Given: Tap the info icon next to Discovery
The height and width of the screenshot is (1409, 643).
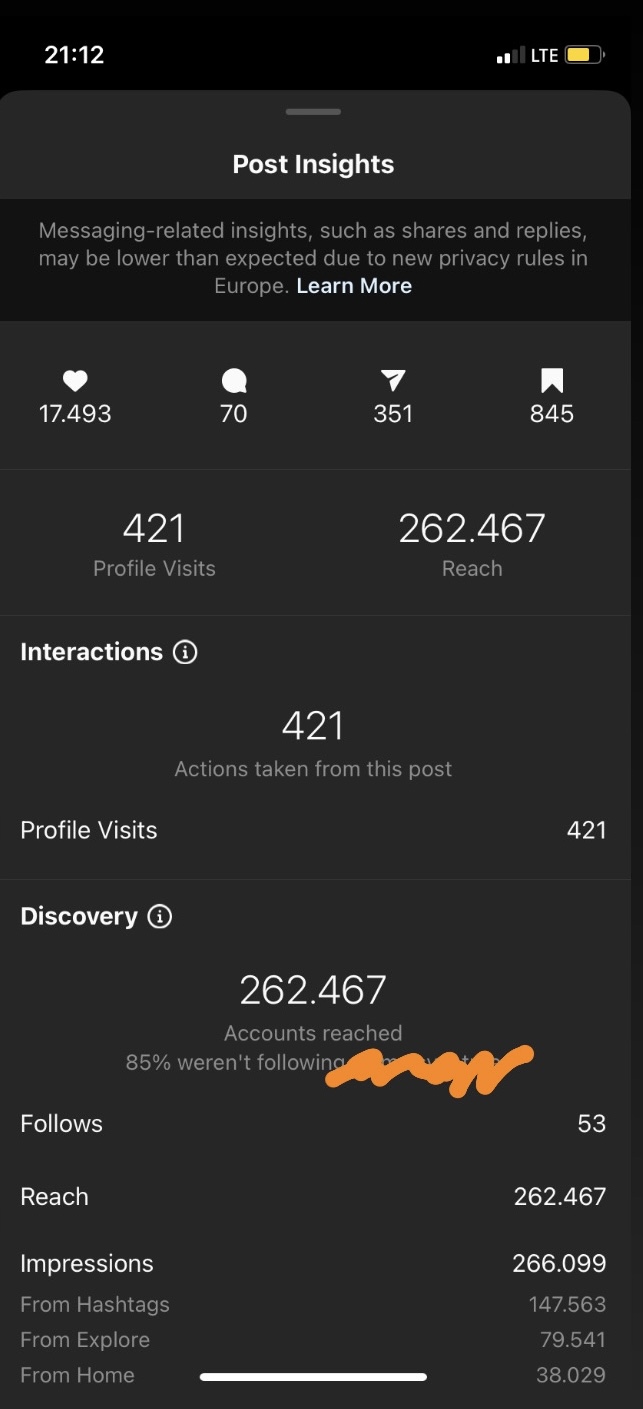Looking at the screenshot, I should pyautogui.click(x=160, y=916).
